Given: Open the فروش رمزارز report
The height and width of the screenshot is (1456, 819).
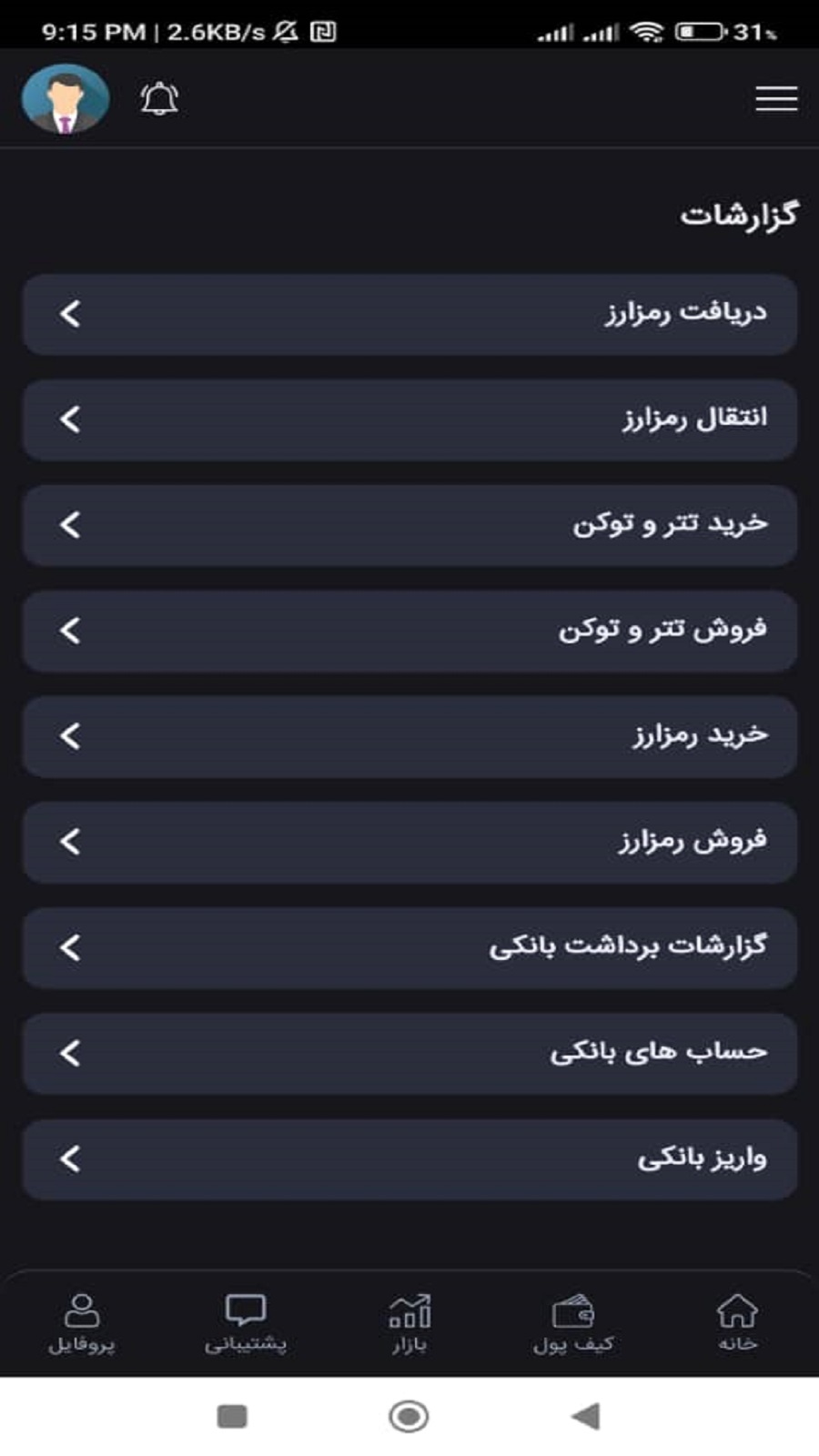Looking at the screenshot, I should [x=409, y=842].
